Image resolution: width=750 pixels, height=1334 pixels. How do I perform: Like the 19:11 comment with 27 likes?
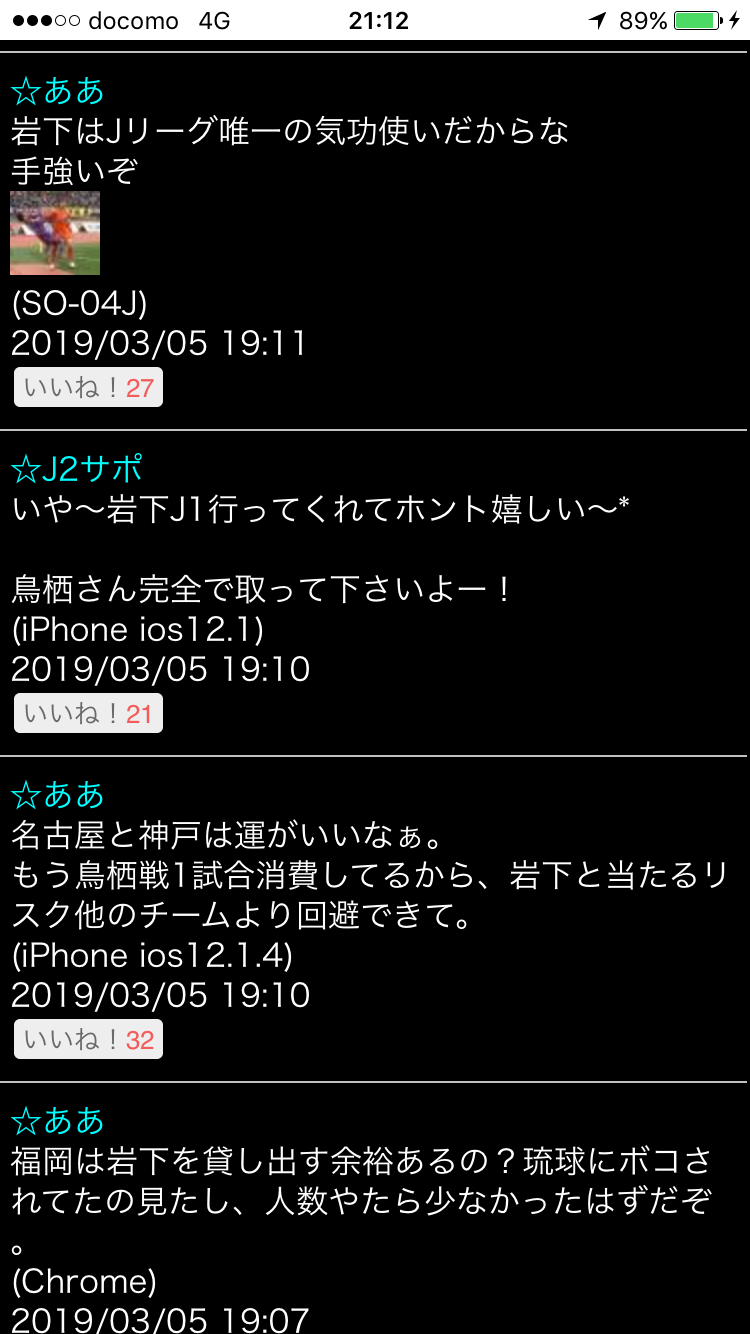88,387
